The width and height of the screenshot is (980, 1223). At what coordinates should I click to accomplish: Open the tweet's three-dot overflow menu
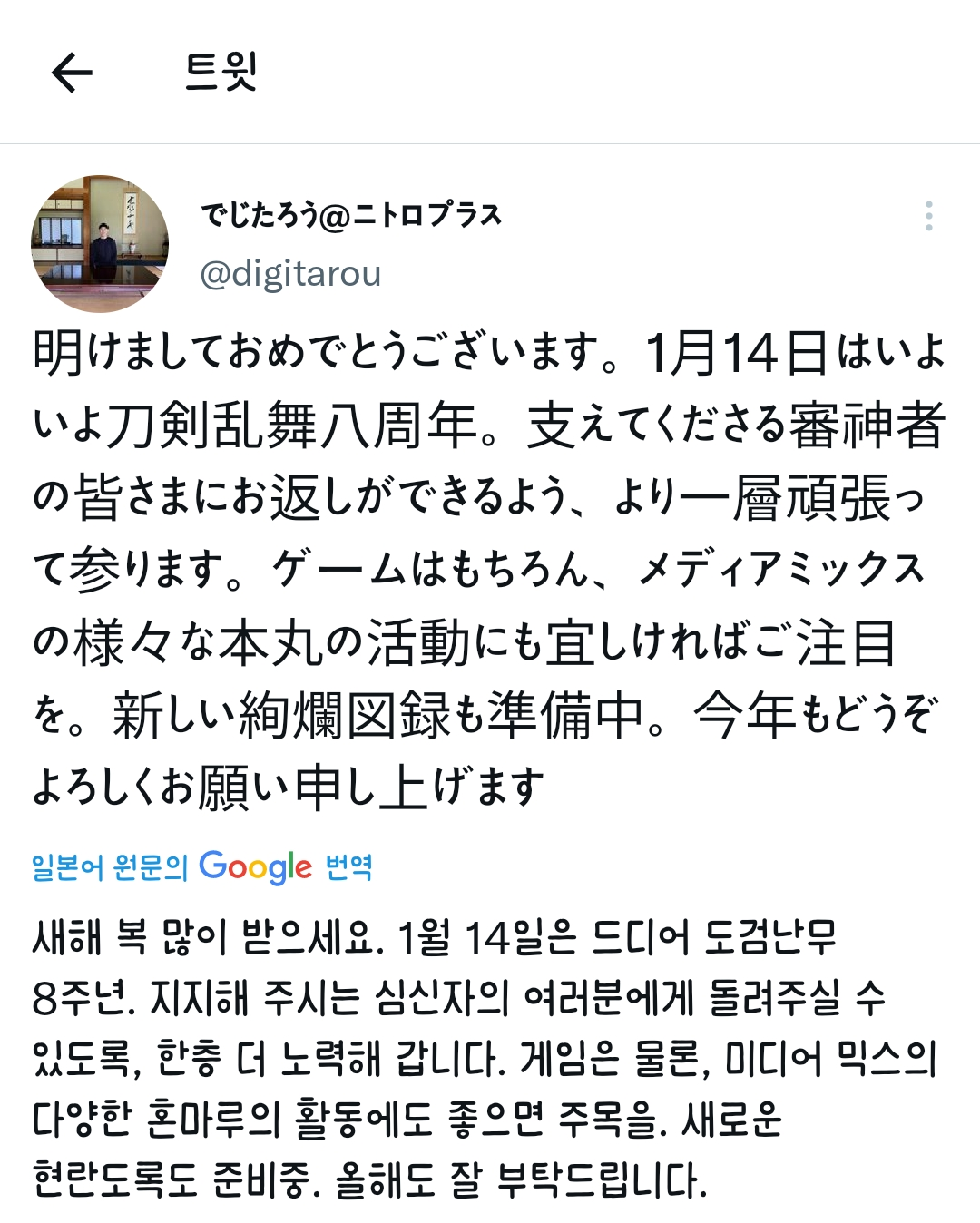[x=928, y=216]
